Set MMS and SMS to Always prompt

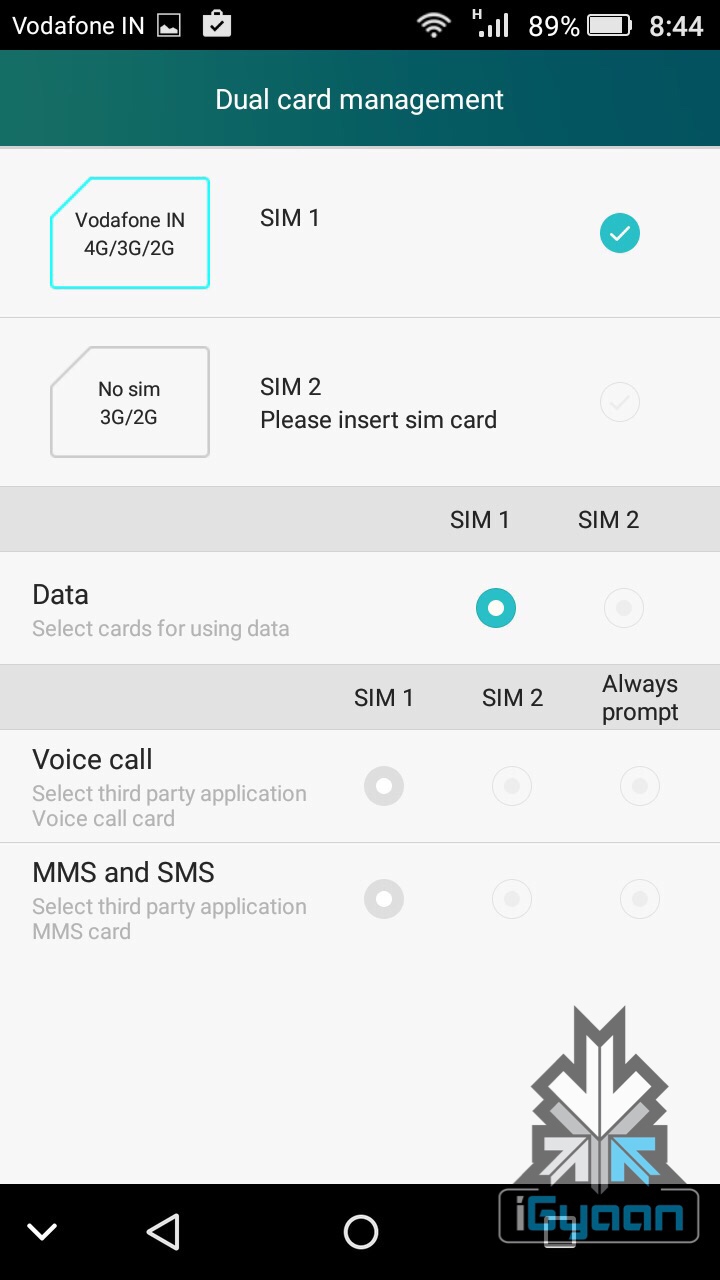(x=640, y=900)
